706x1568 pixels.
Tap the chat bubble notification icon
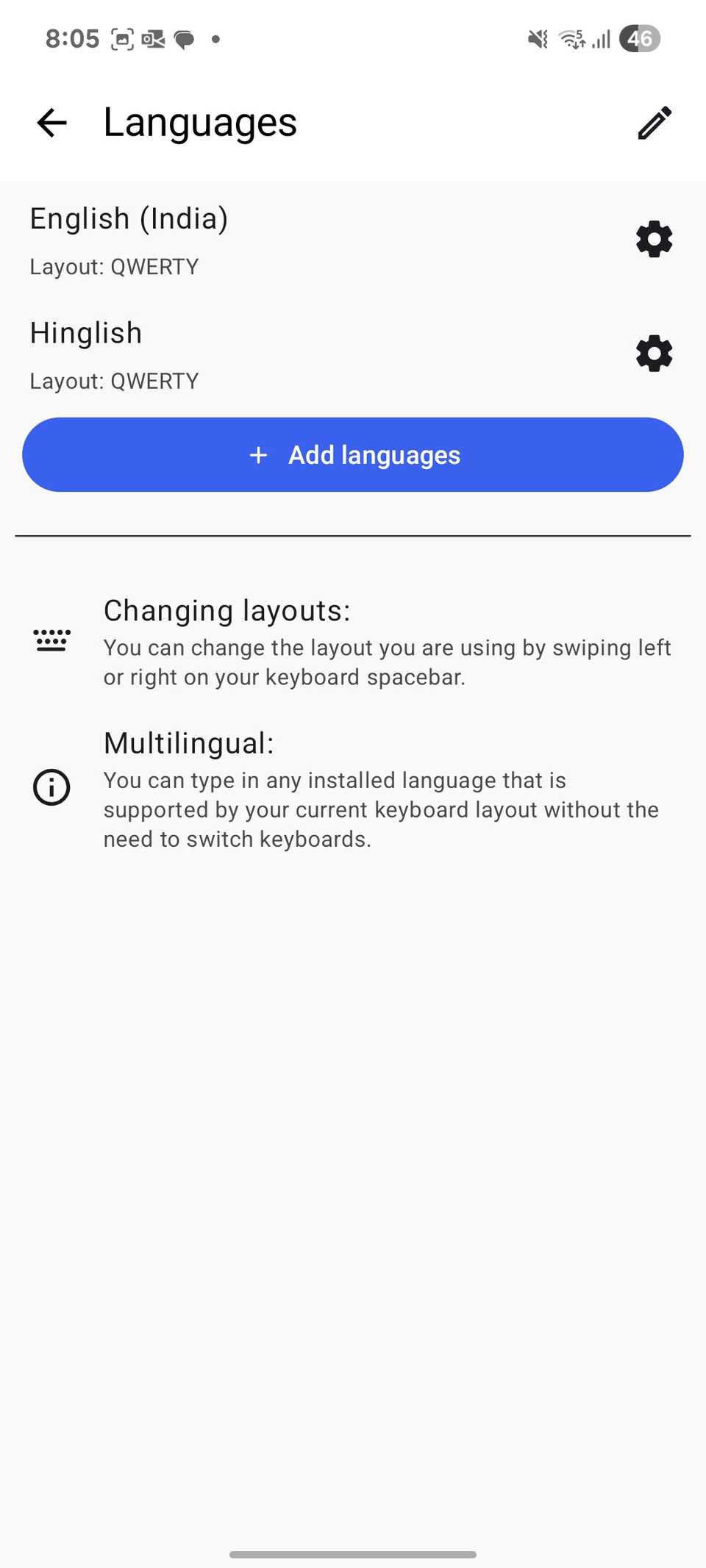[184, 39]
